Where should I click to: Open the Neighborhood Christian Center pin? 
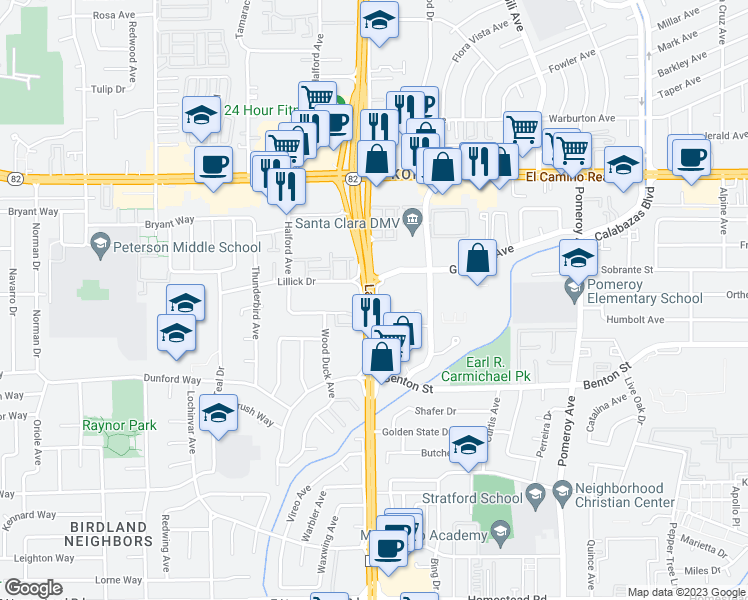[x=563, y=491]
